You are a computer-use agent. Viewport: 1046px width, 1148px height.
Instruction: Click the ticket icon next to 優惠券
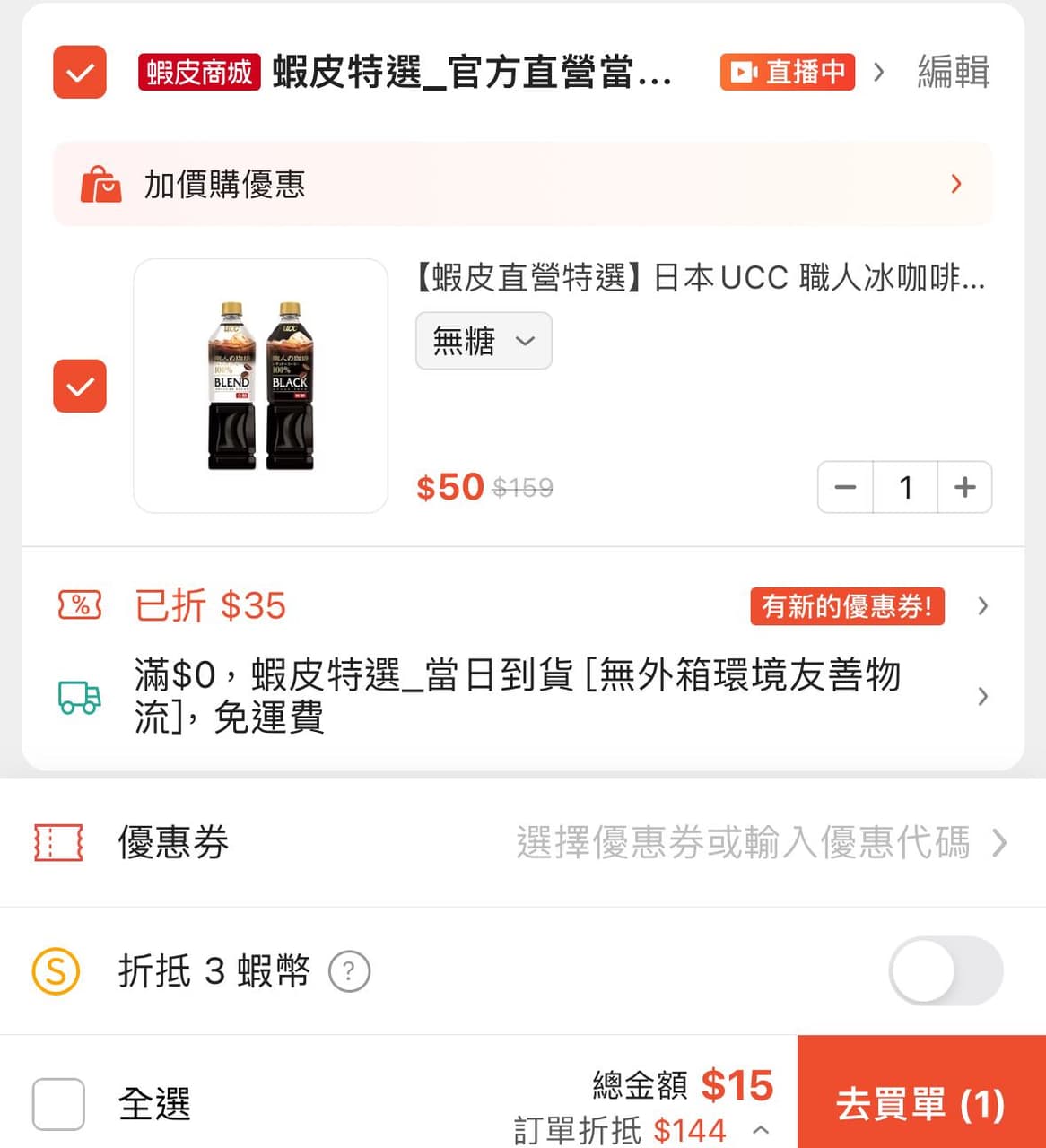[x=57, y=843]
